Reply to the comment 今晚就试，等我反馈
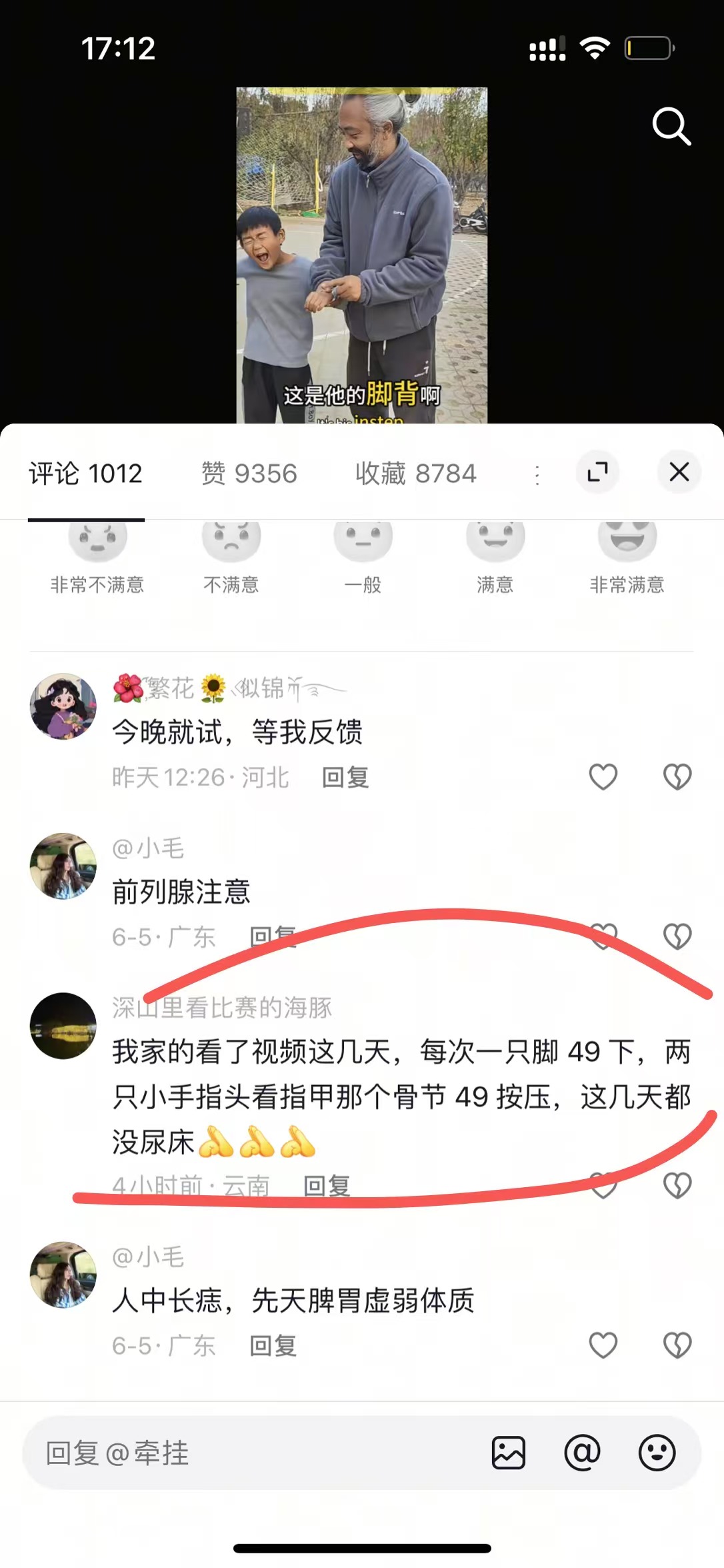This screenshot has height=1568, width=724. point(345,777)
